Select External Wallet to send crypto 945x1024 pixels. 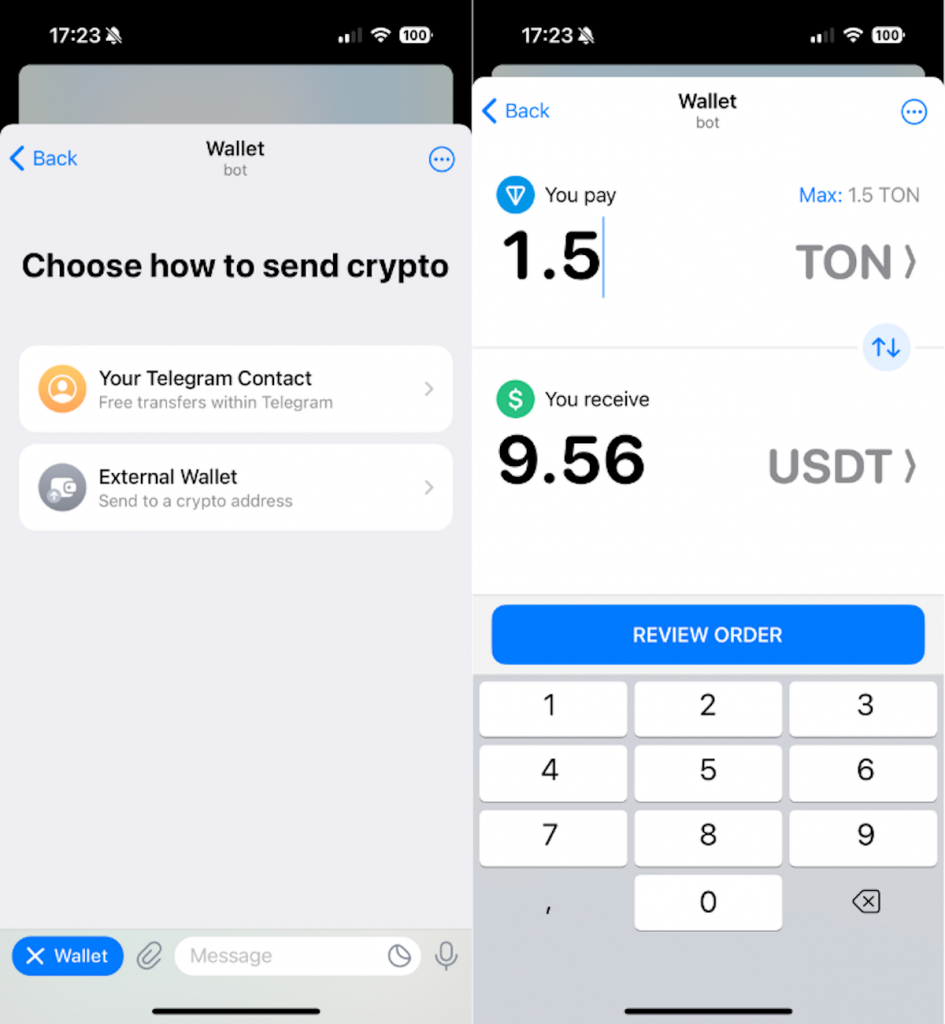235,487
